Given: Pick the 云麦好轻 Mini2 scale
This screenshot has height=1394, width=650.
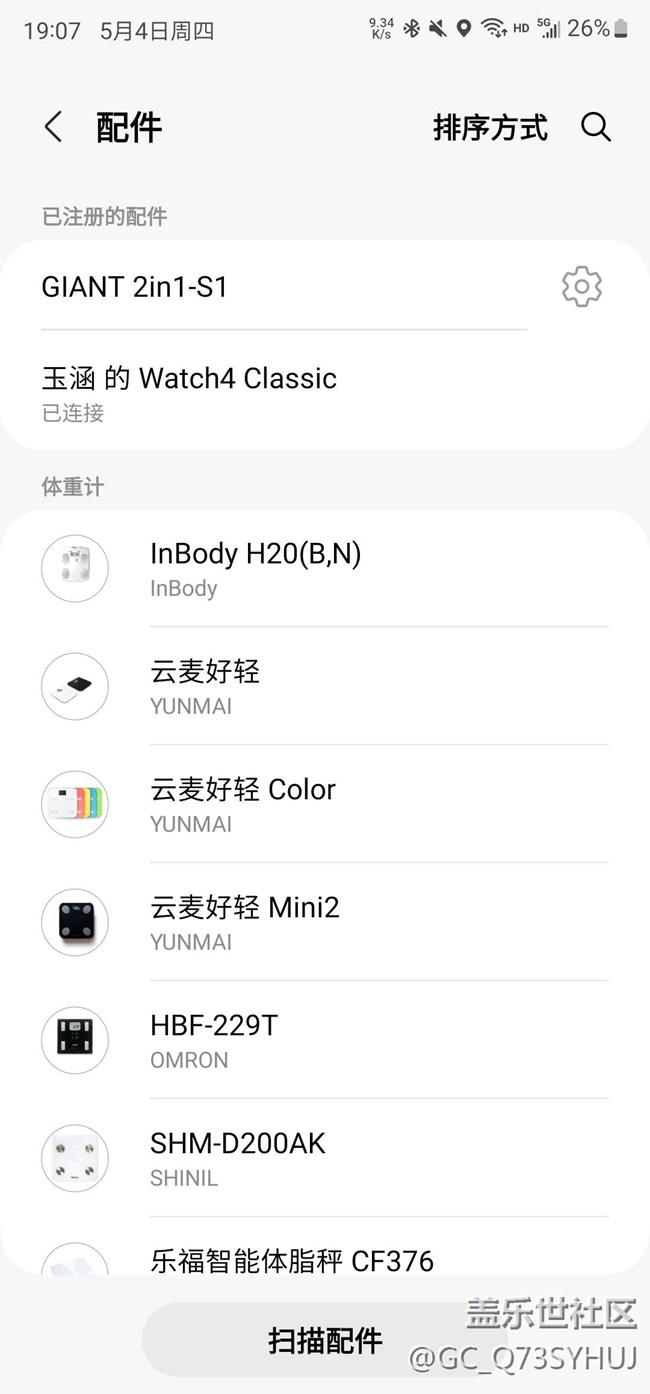Looking at the screenshot, I should coord(325,923).
